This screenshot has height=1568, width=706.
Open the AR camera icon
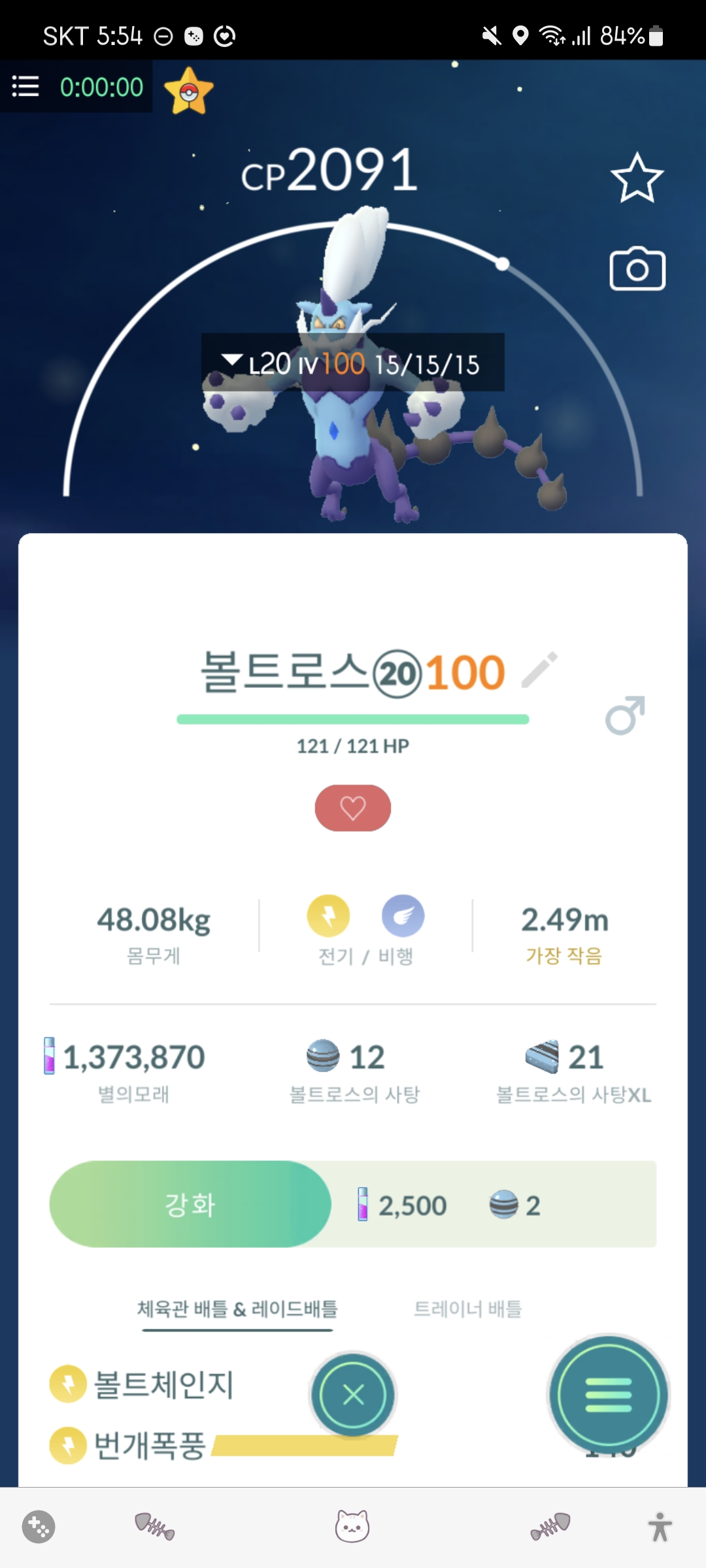coord(637,269)
